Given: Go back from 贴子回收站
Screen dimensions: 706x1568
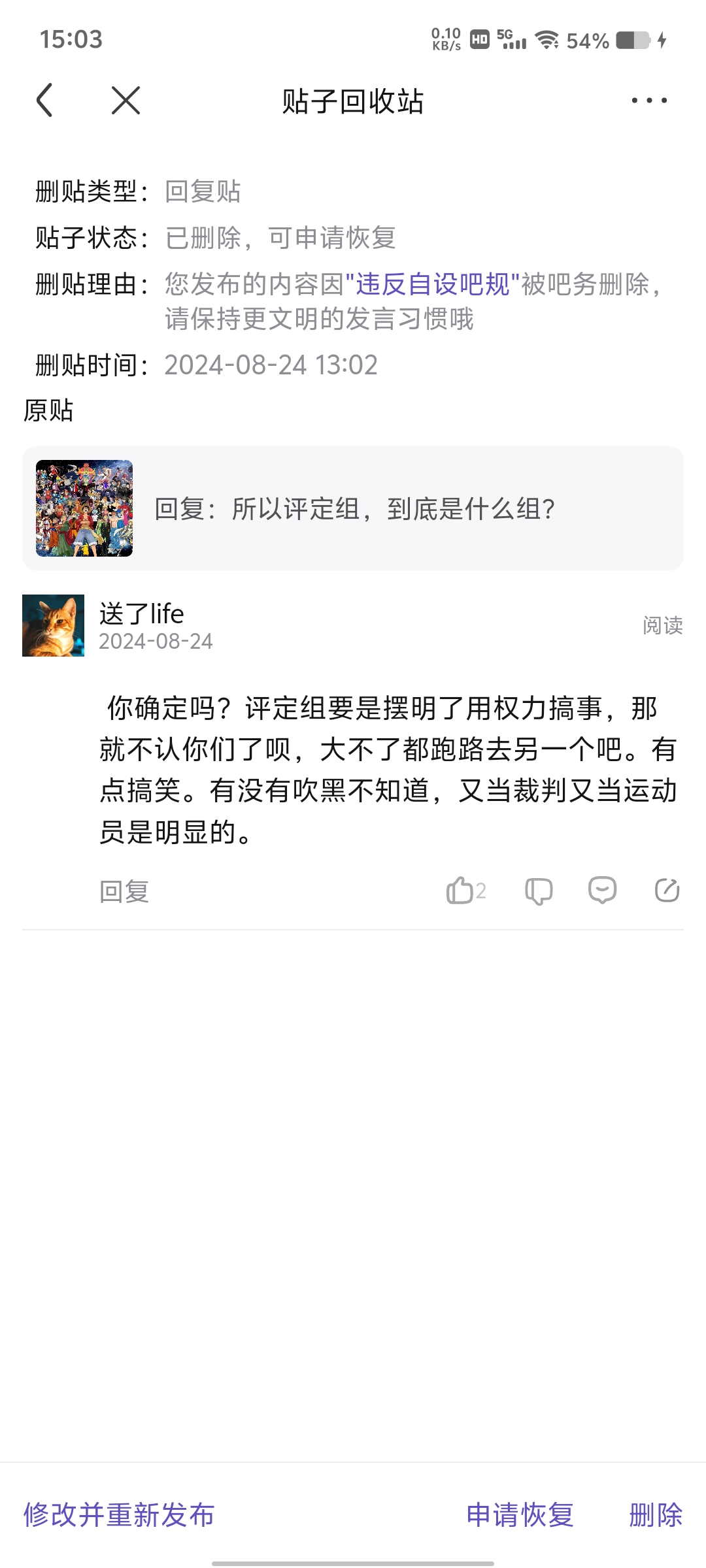Looking at the screenshot, I should tap(44, 101).
